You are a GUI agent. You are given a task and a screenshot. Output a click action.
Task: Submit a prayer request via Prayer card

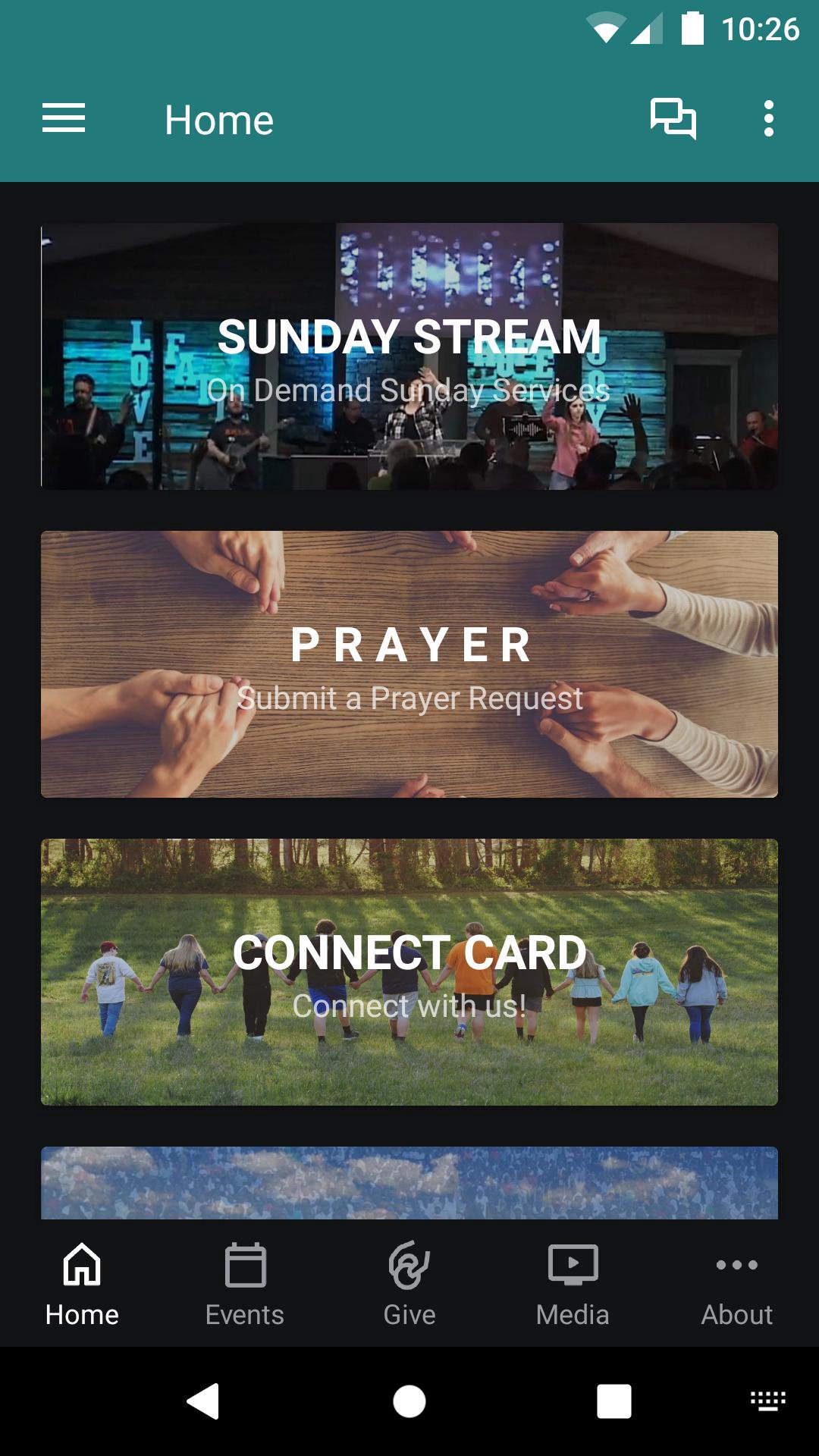409,664
